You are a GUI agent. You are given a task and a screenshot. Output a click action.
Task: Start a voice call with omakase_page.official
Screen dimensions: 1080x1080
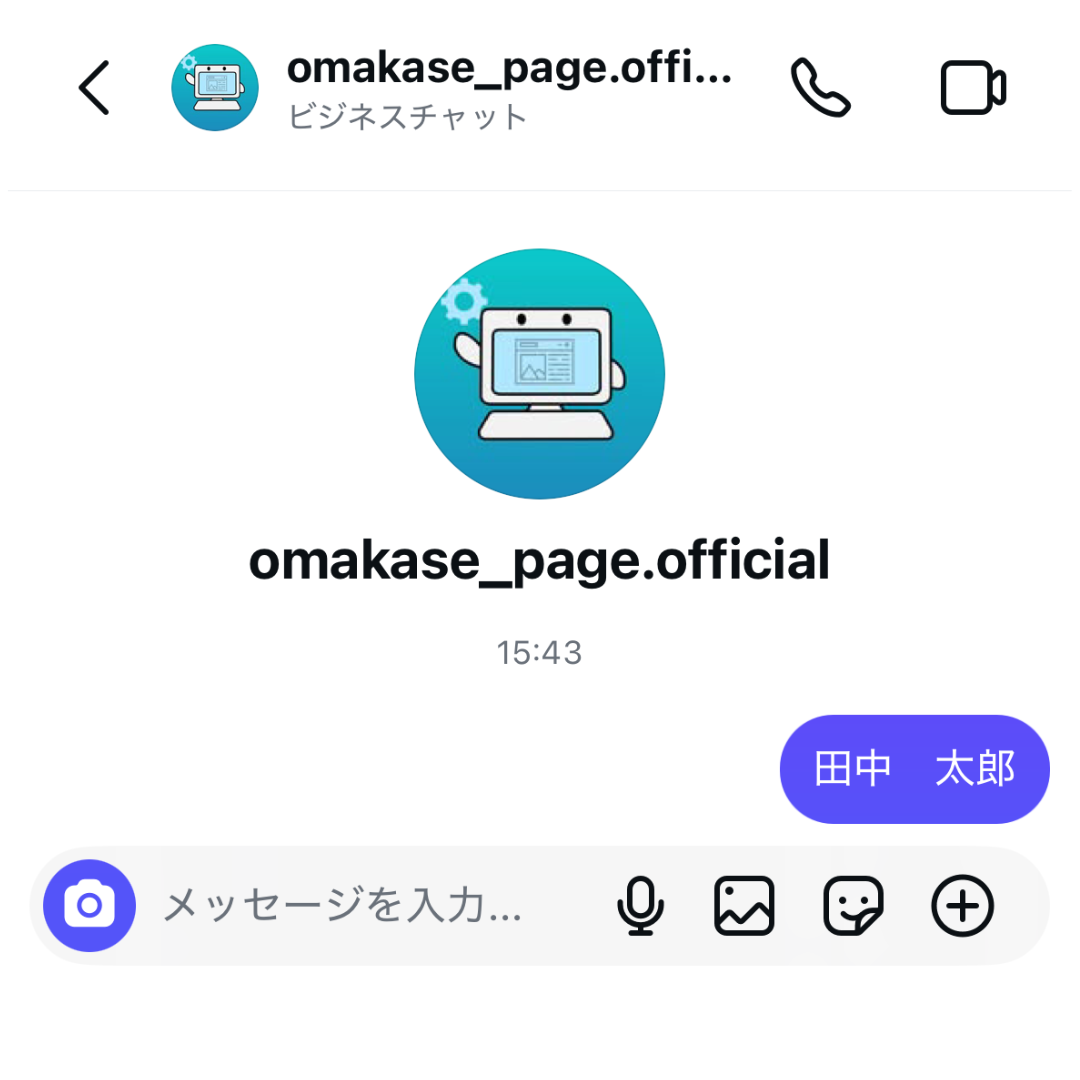tap(820, 88)
